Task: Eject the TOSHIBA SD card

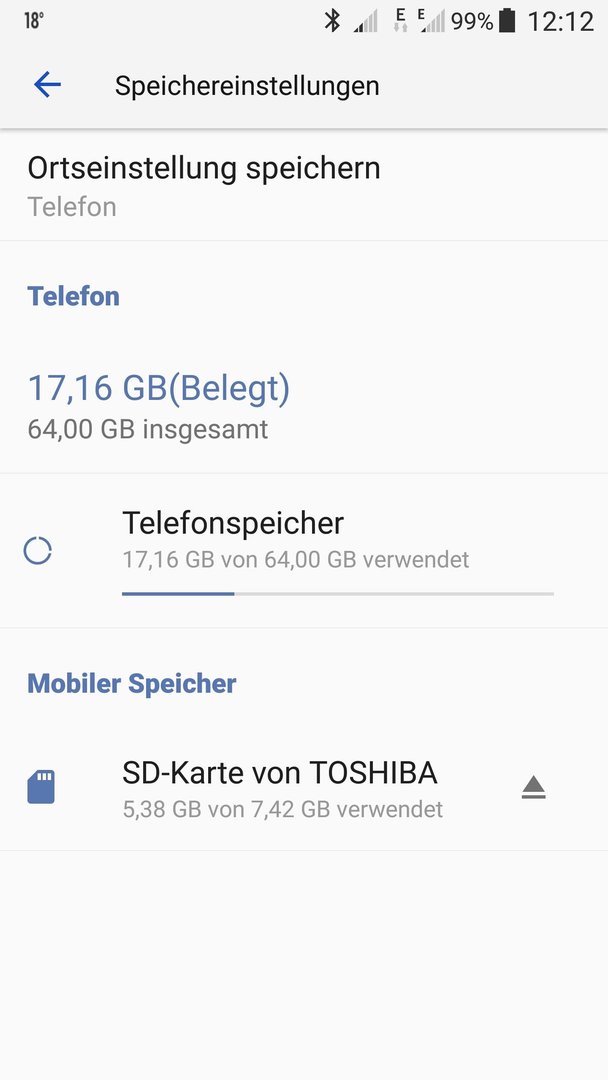Action: click(x=533, y=788)
